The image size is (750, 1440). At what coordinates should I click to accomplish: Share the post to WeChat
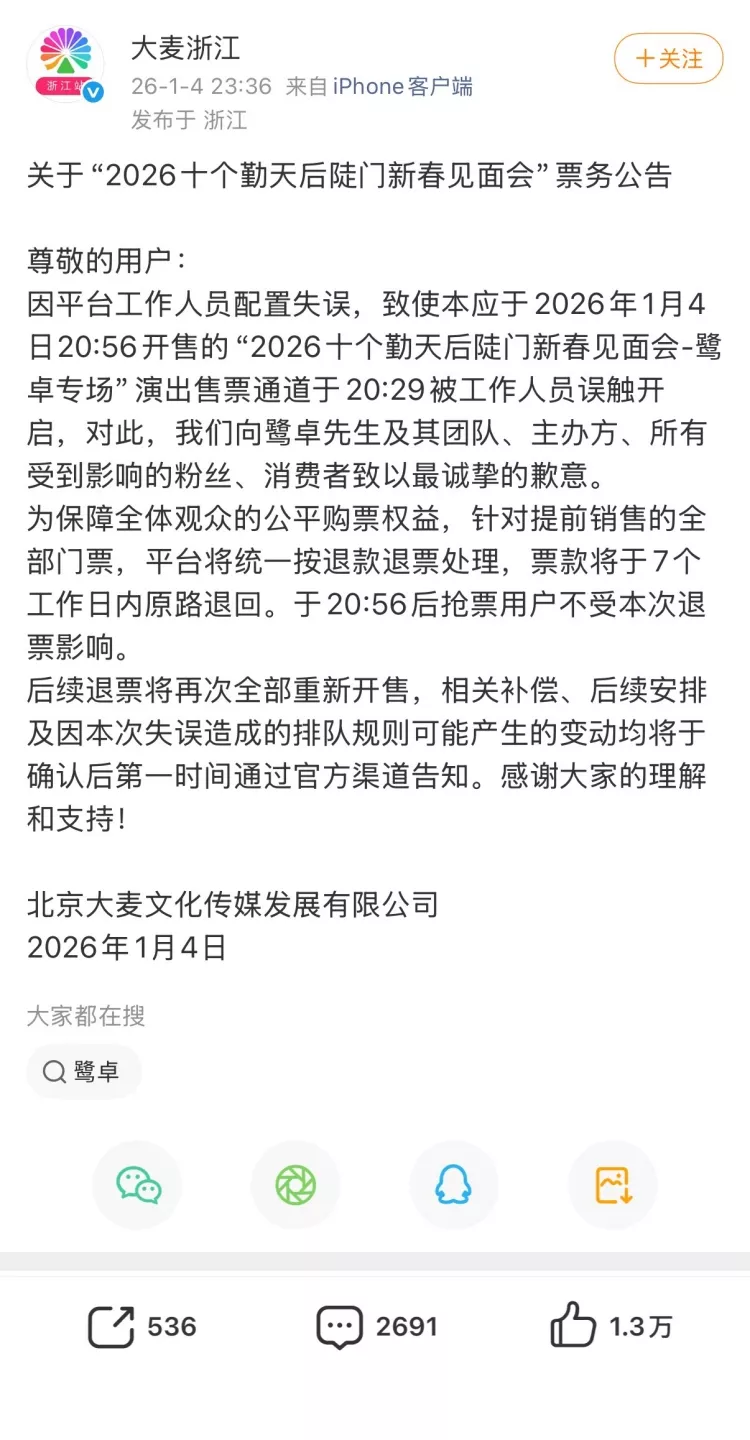(138, 1185)
